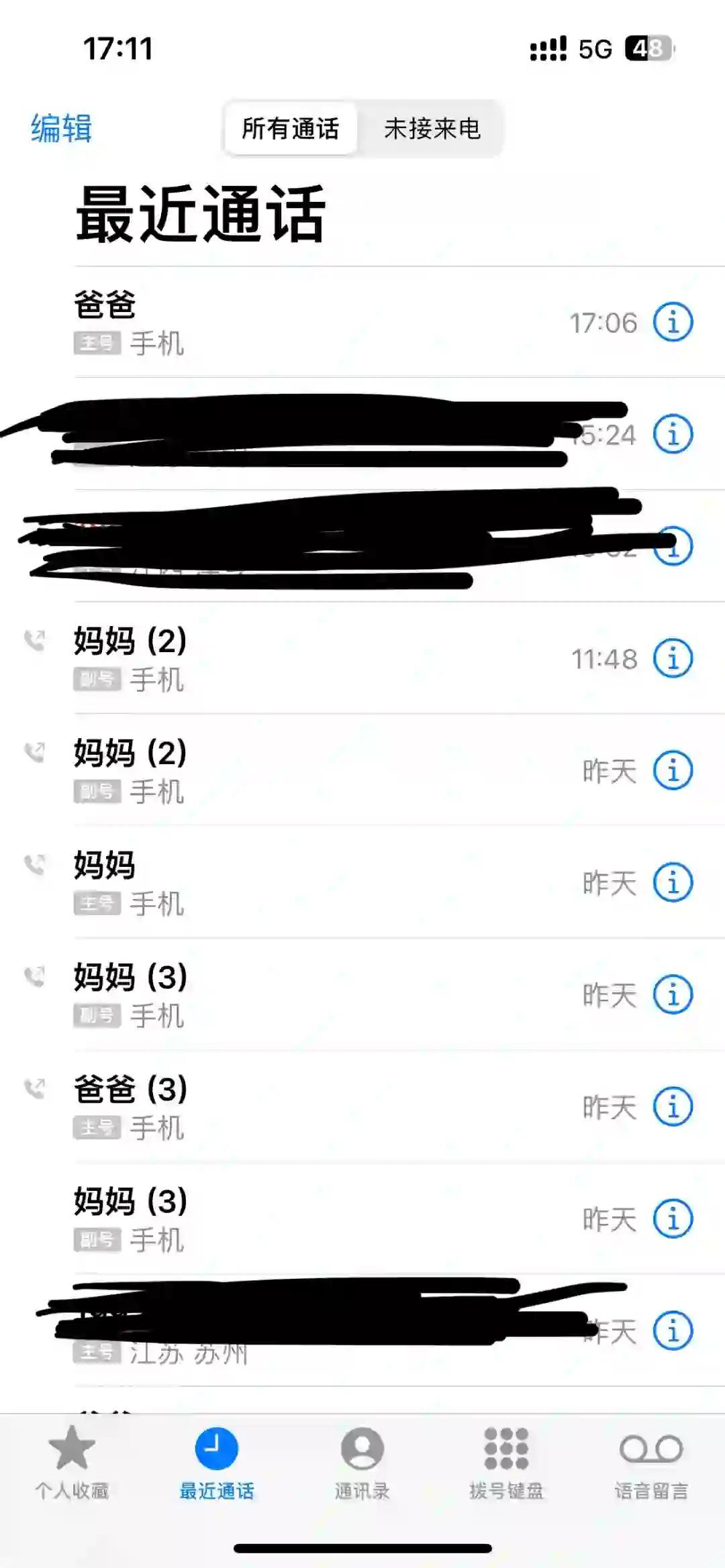Tap info button beside 爸爸 17:06 call

(673, 322)
